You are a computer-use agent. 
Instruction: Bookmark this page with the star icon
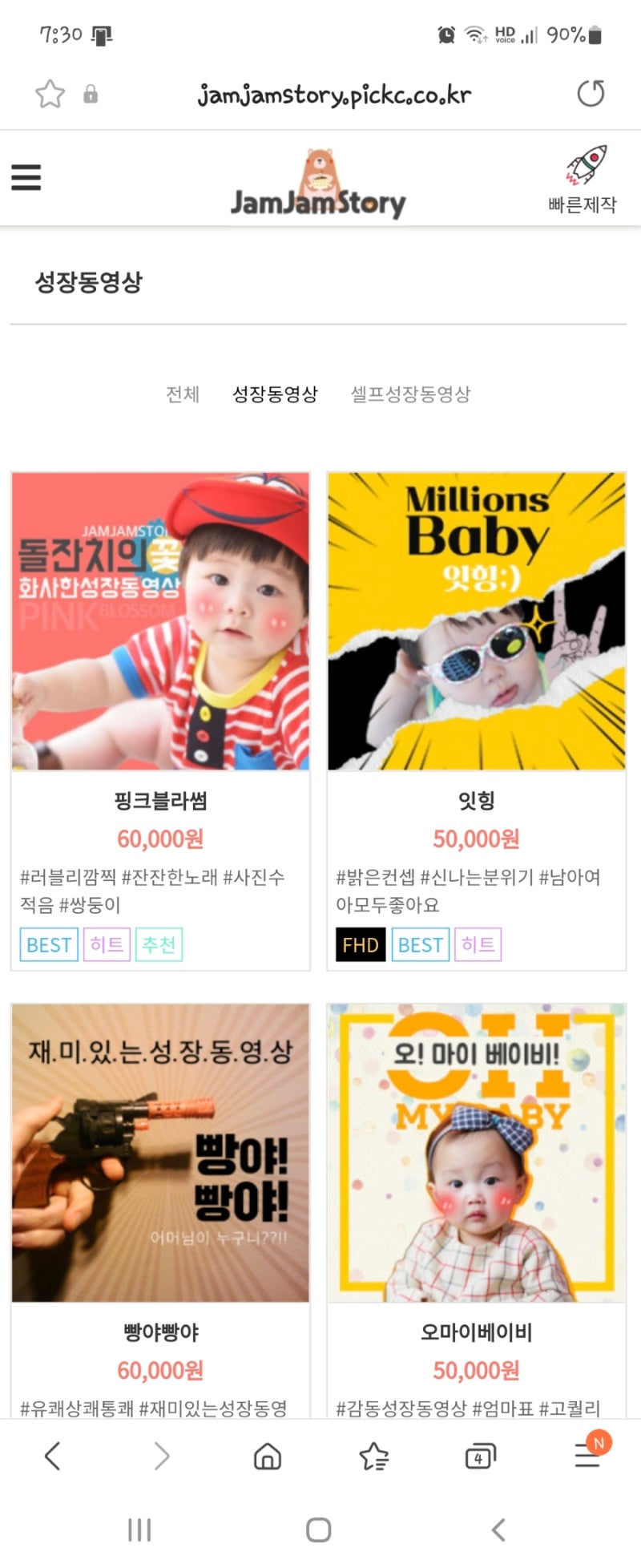pos(50,95)
